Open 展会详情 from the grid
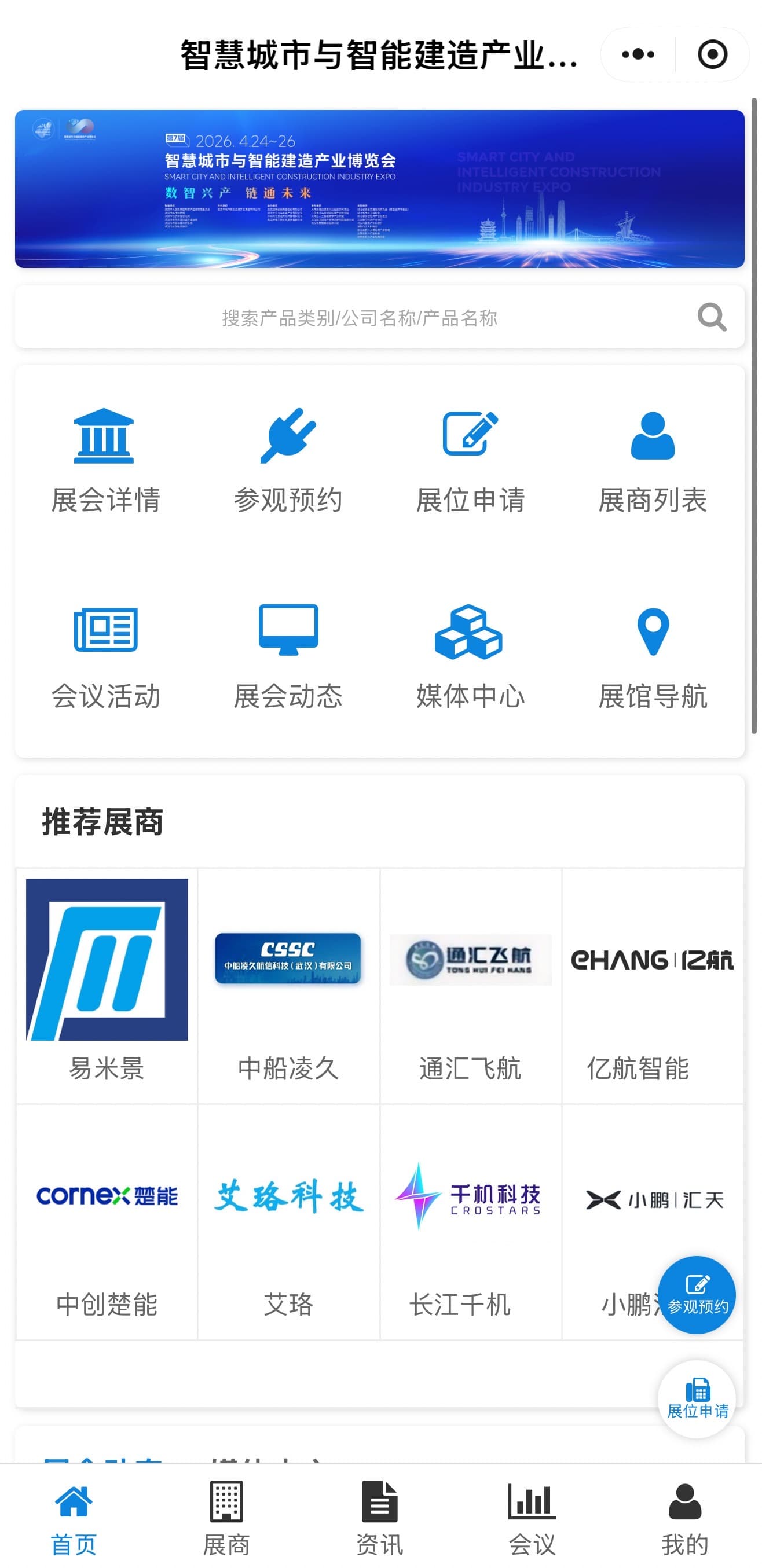Viewport: 762px width, 1568px height. 105,461
